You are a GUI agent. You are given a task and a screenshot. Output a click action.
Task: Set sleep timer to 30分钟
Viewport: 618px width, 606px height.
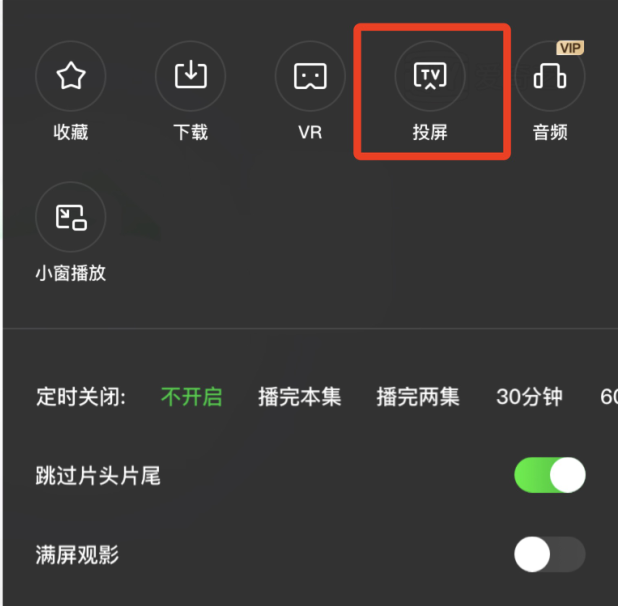(x=529, y=397)
